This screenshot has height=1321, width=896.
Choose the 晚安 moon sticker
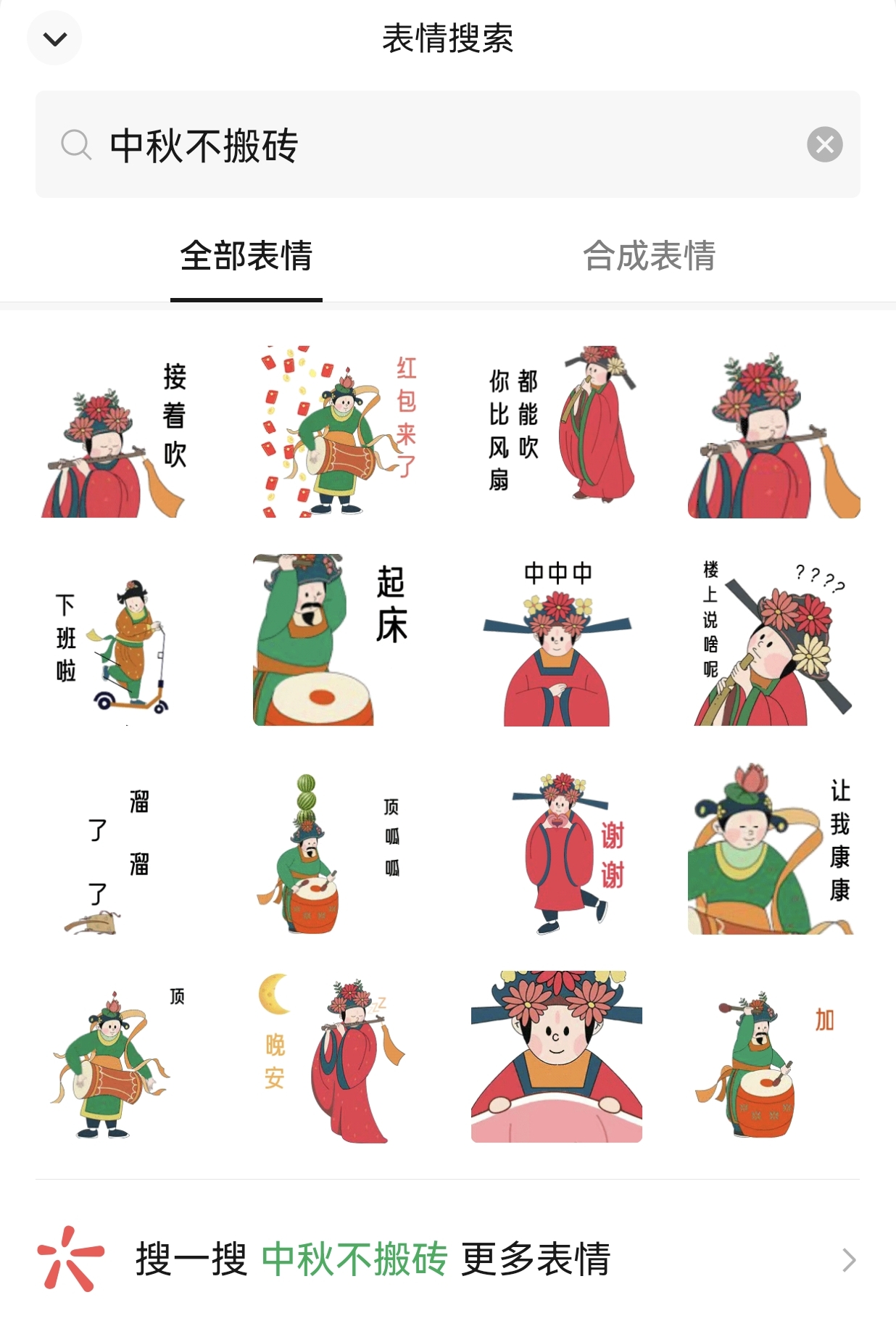pos(339,1057)
